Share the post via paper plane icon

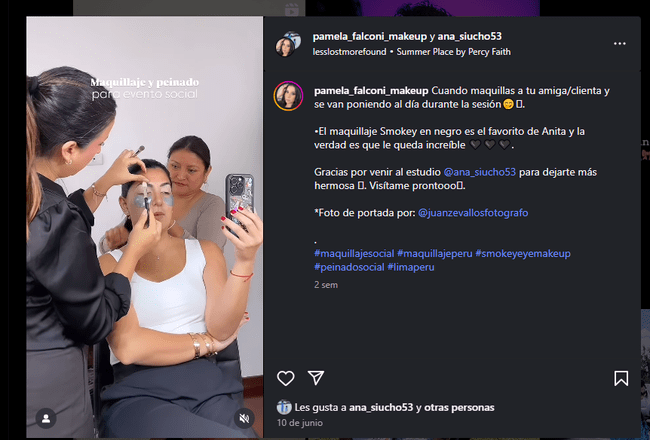[316, 378]
